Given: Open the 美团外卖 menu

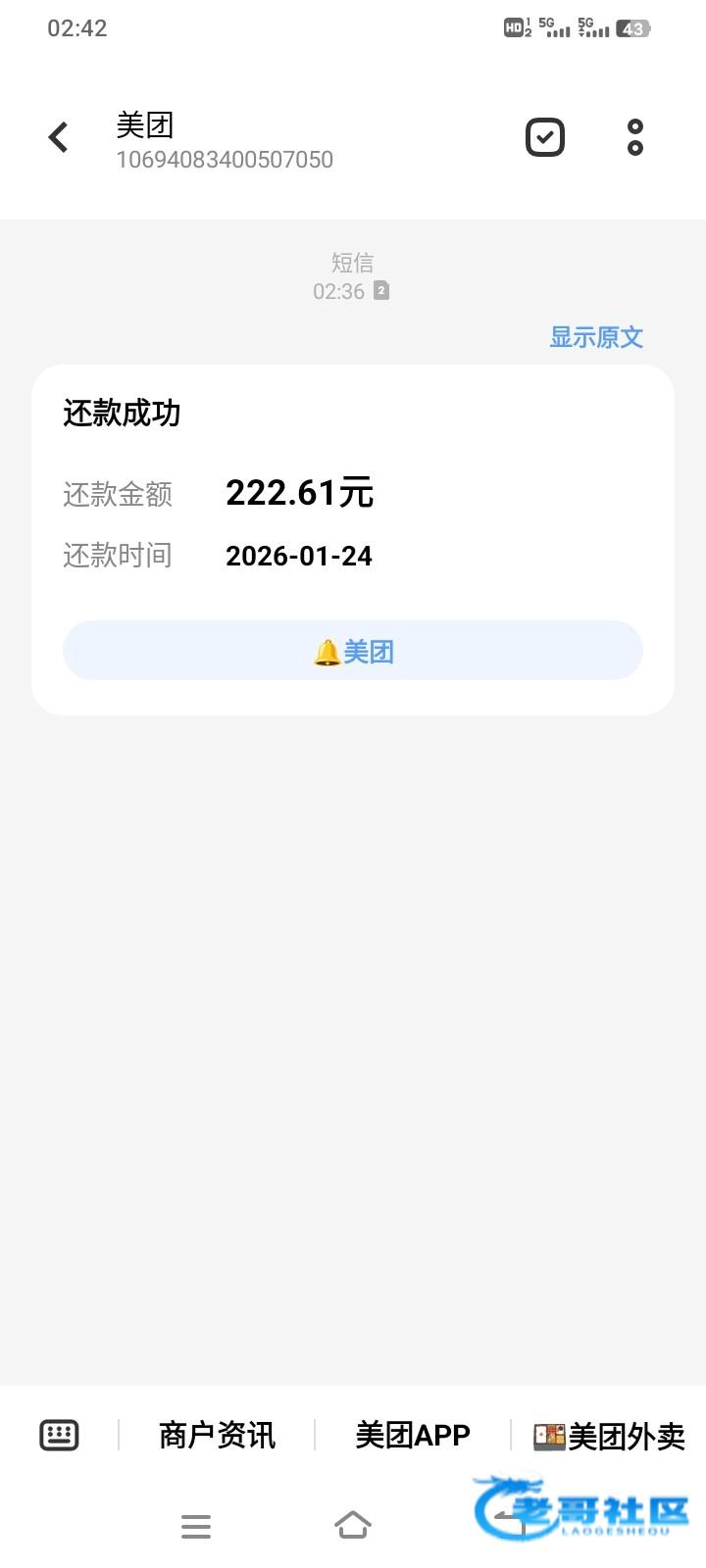Looking at the screenshot, I should pos(609,1437).
